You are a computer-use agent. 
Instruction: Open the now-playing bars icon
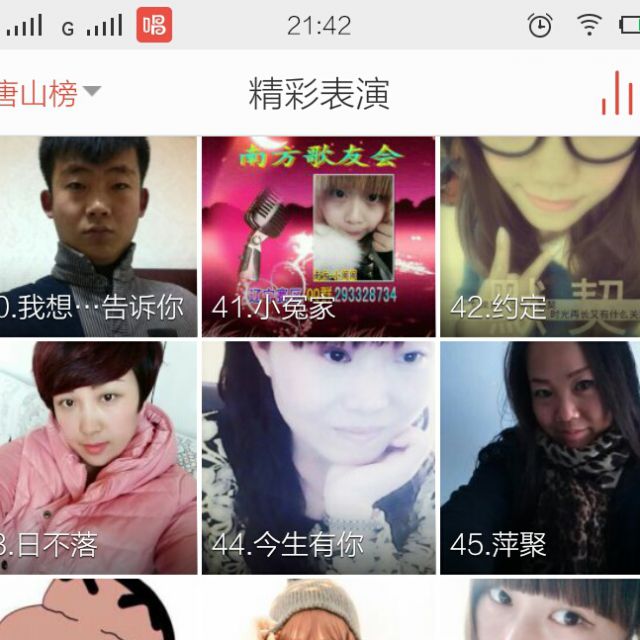[x=616, y=94]
